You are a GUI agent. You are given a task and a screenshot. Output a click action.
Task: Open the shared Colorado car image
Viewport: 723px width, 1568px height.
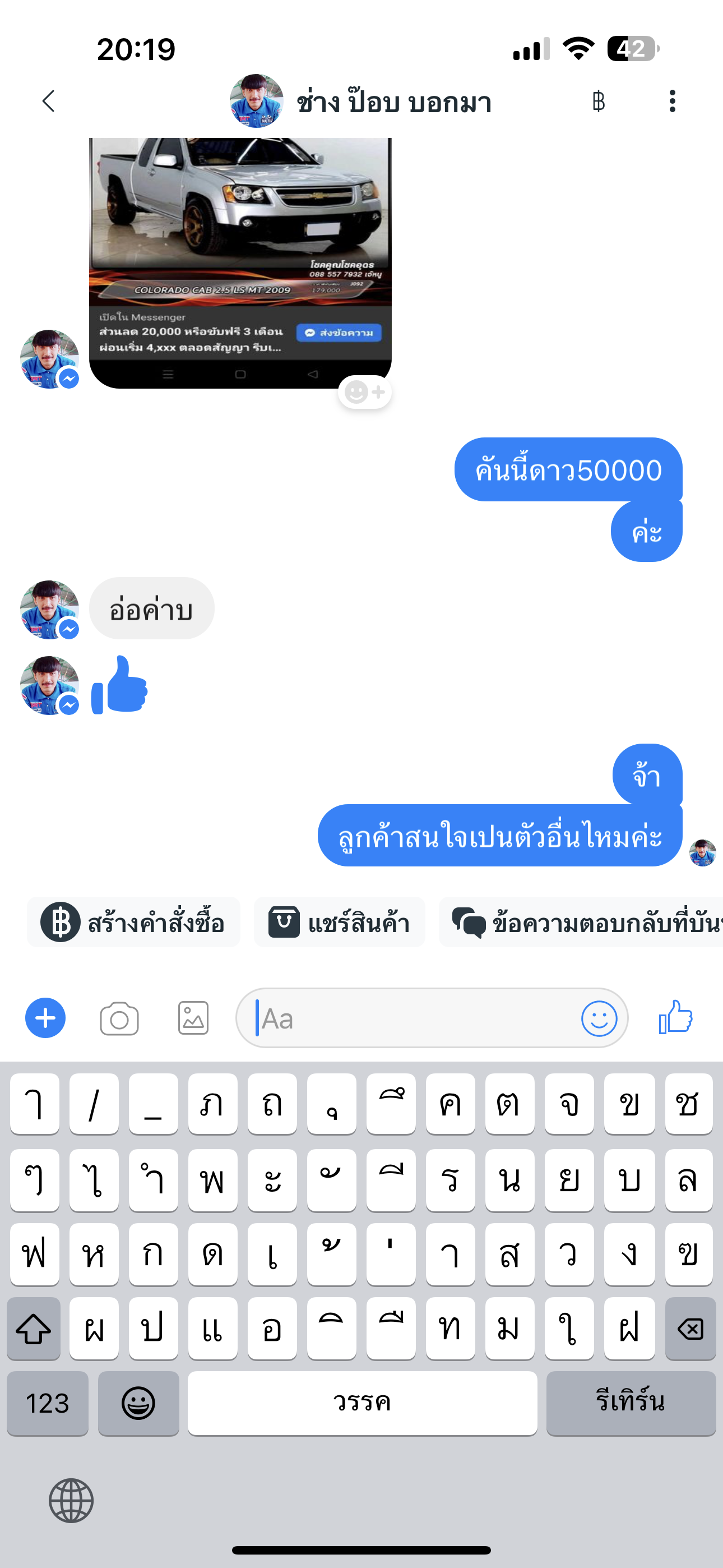[x=240, y=263]
